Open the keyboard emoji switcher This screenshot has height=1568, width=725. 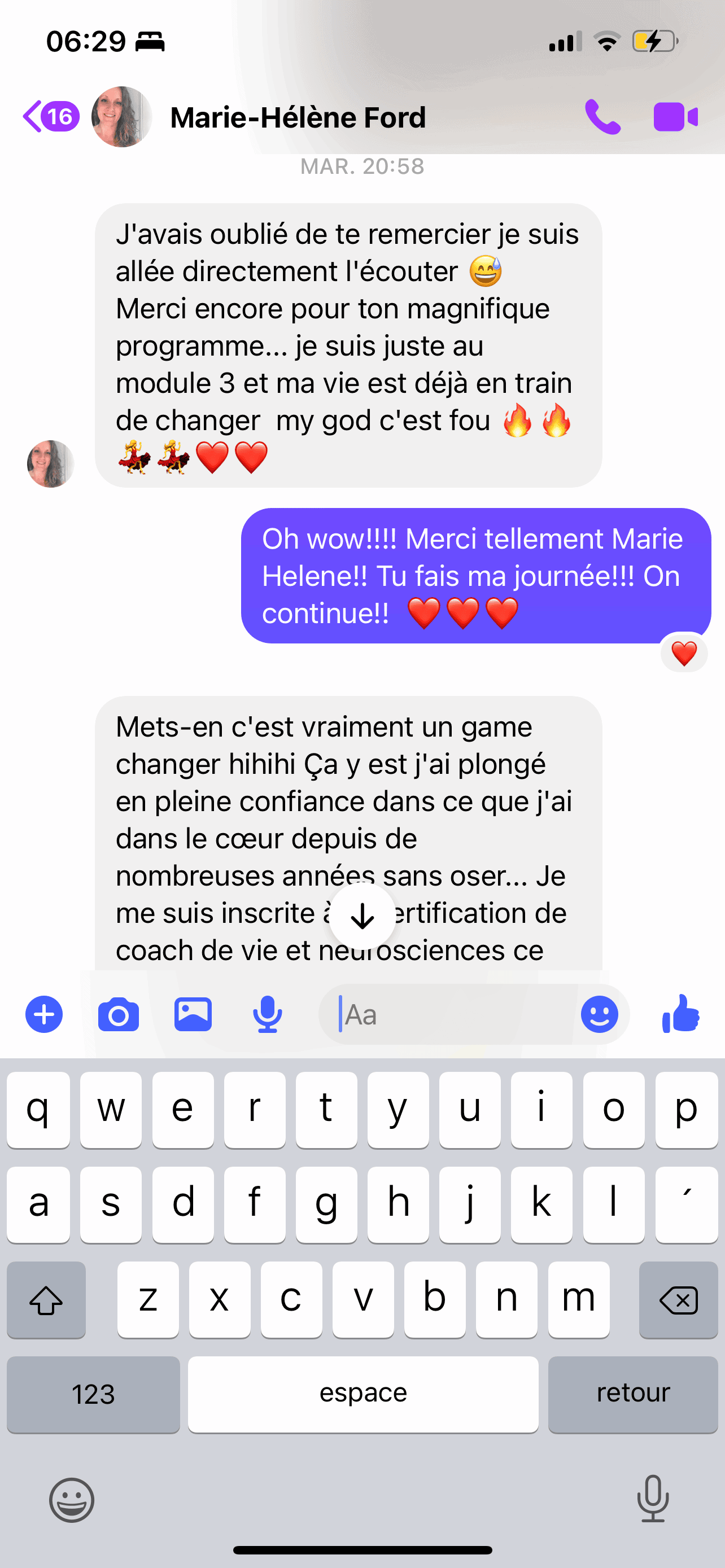coord(72,1500)
